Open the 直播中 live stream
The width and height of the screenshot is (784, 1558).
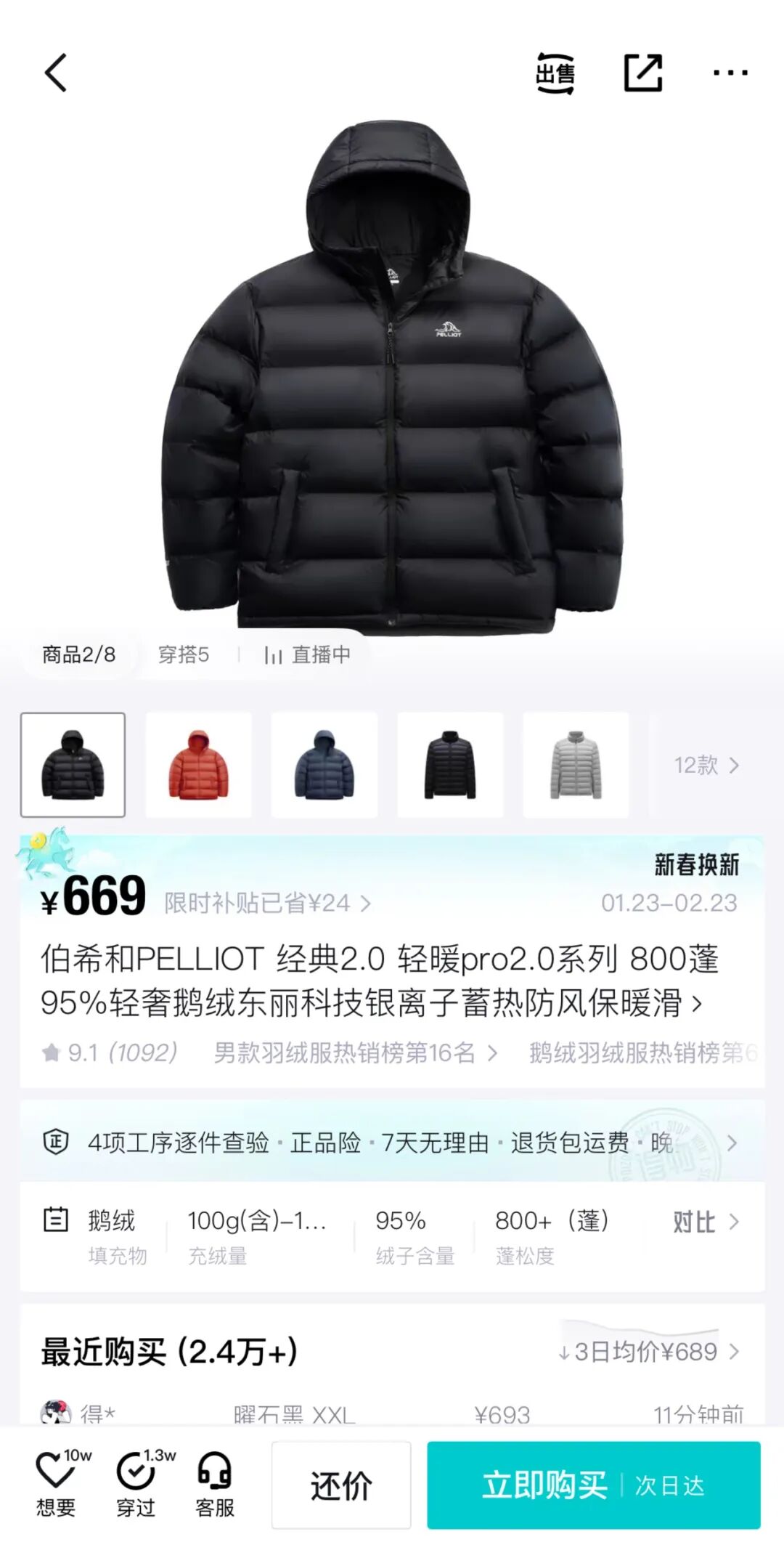click(308, 654)
